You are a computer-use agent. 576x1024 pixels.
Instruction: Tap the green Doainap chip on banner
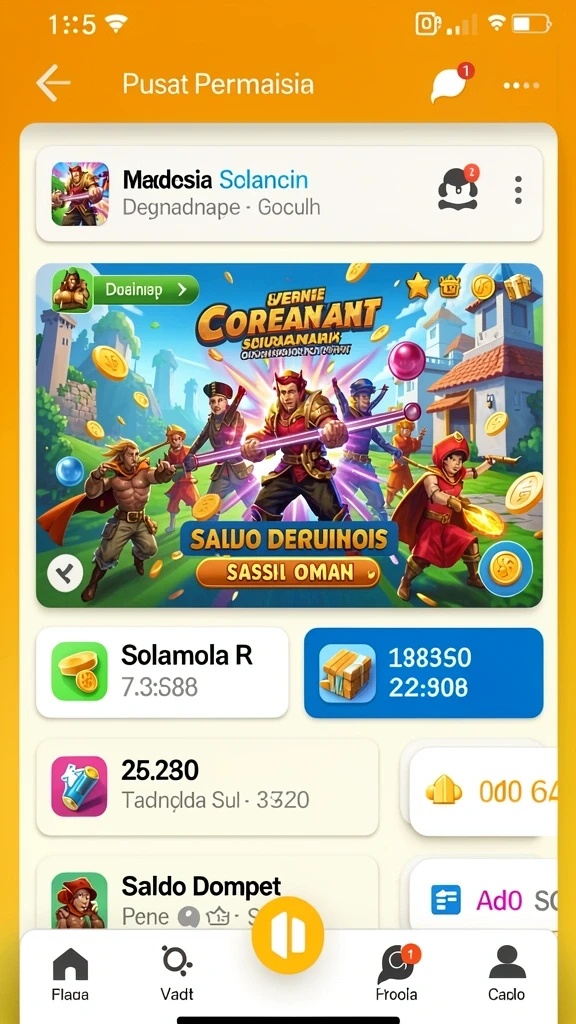point(146,289)
